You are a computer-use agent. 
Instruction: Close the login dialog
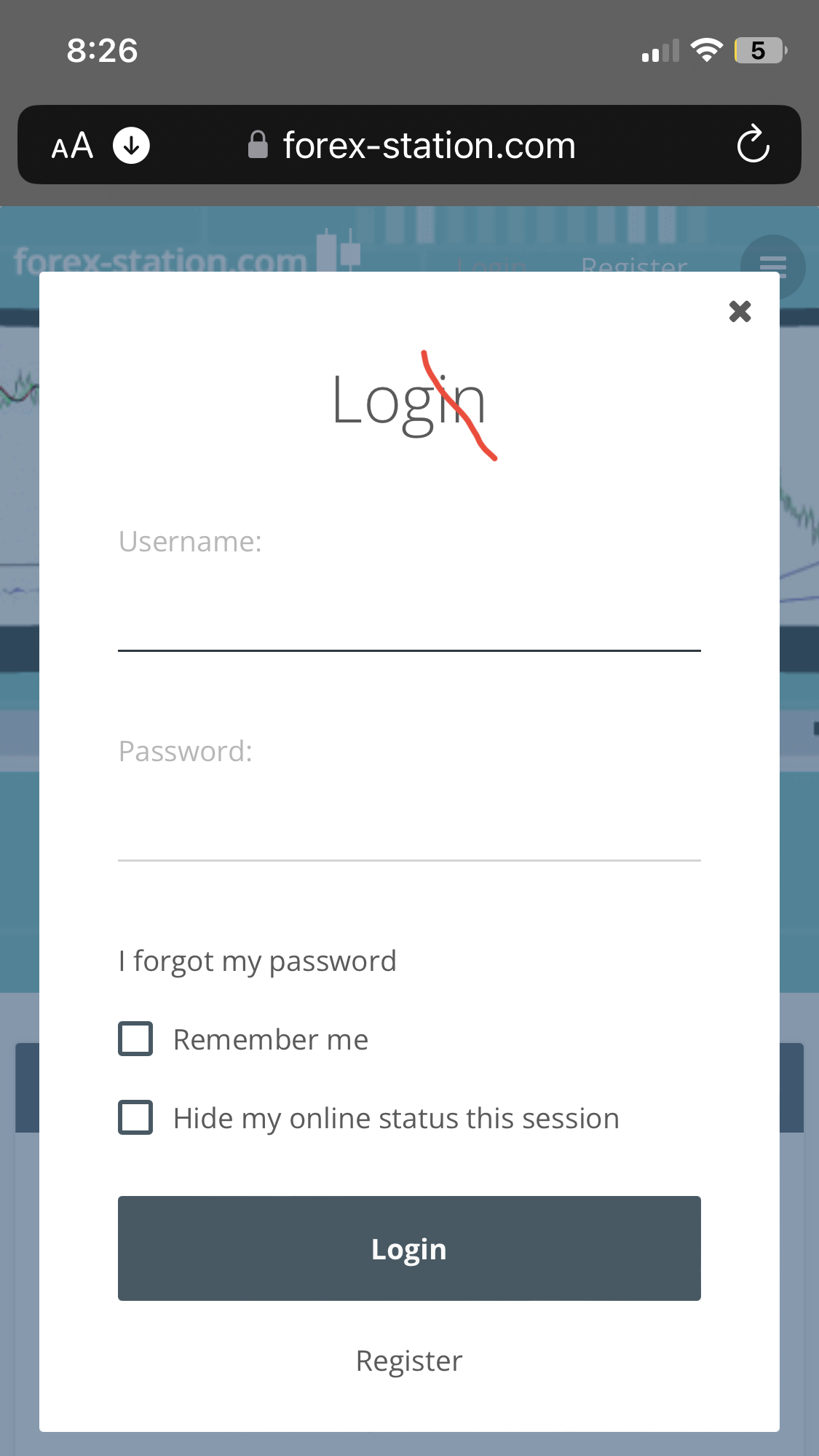[740, 312]
